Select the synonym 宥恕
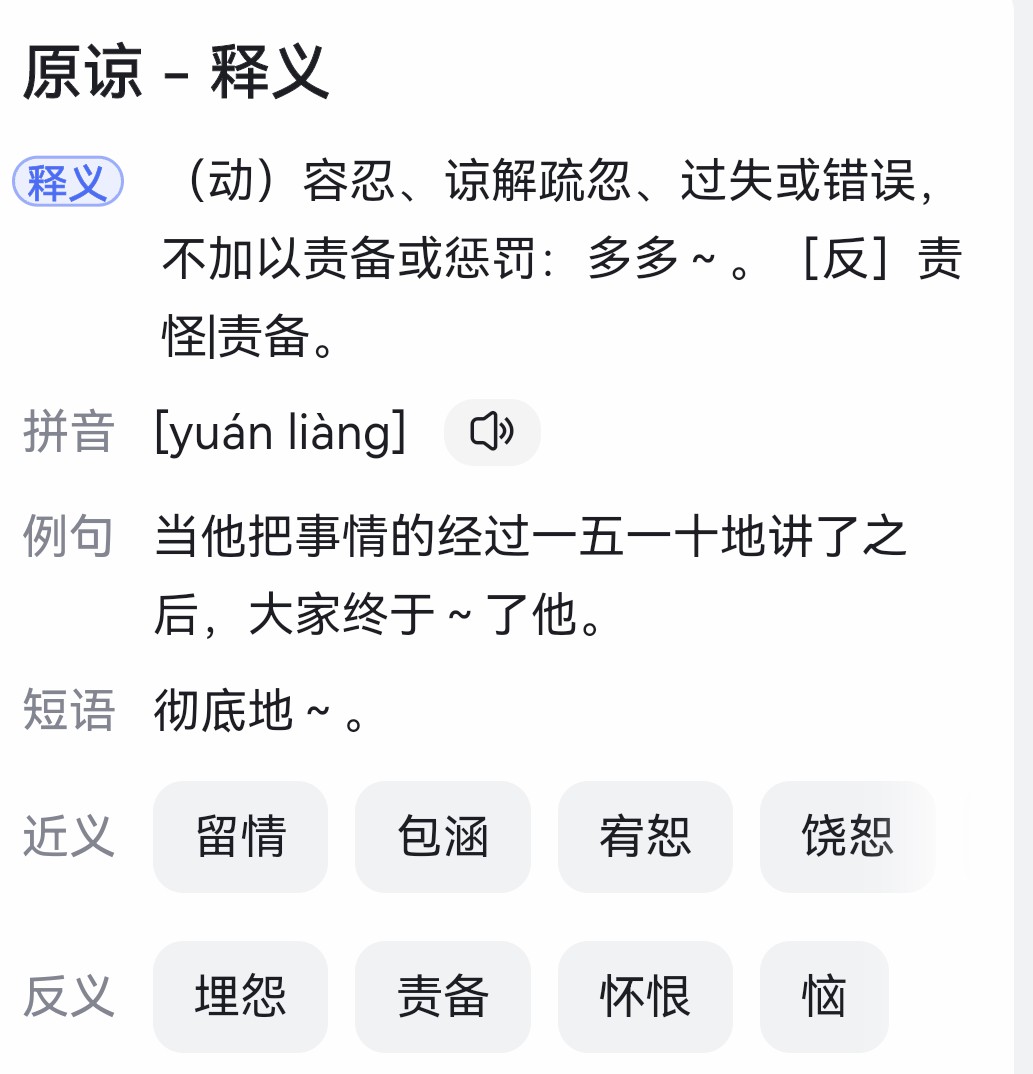Image resolution: width=1033 pixels, height=1074 pixels. (645, 836)
